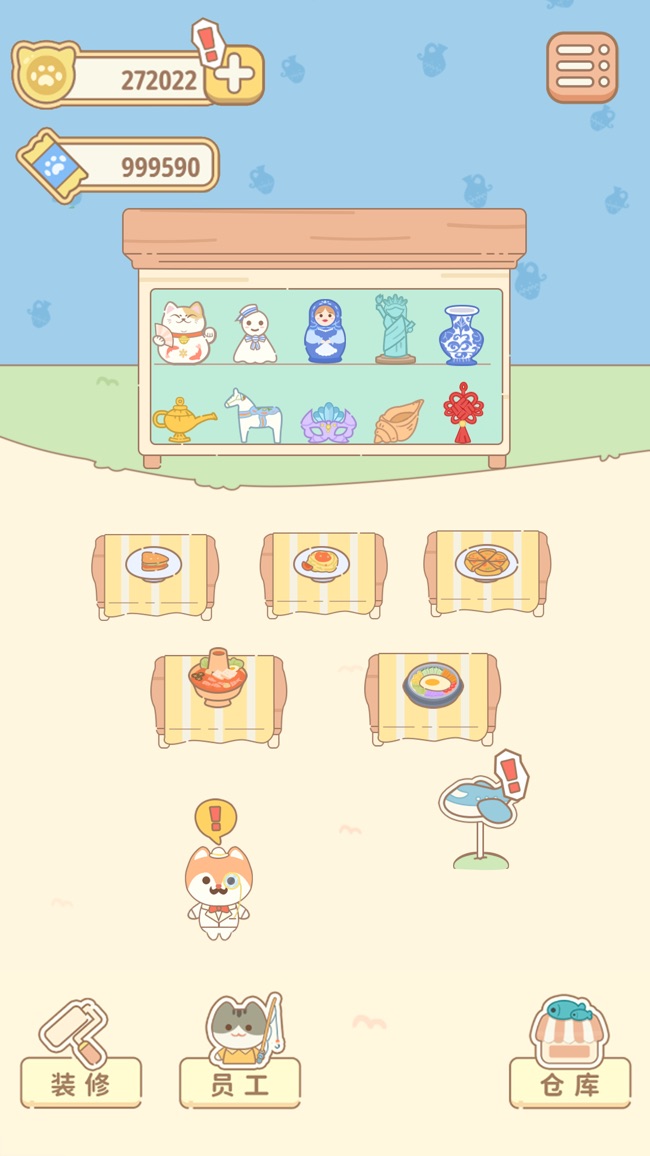Image resolution: width=650 pixels, height=1156 pixels.
Task: Open the 员工 staff menu
Action: (240, 1081)
